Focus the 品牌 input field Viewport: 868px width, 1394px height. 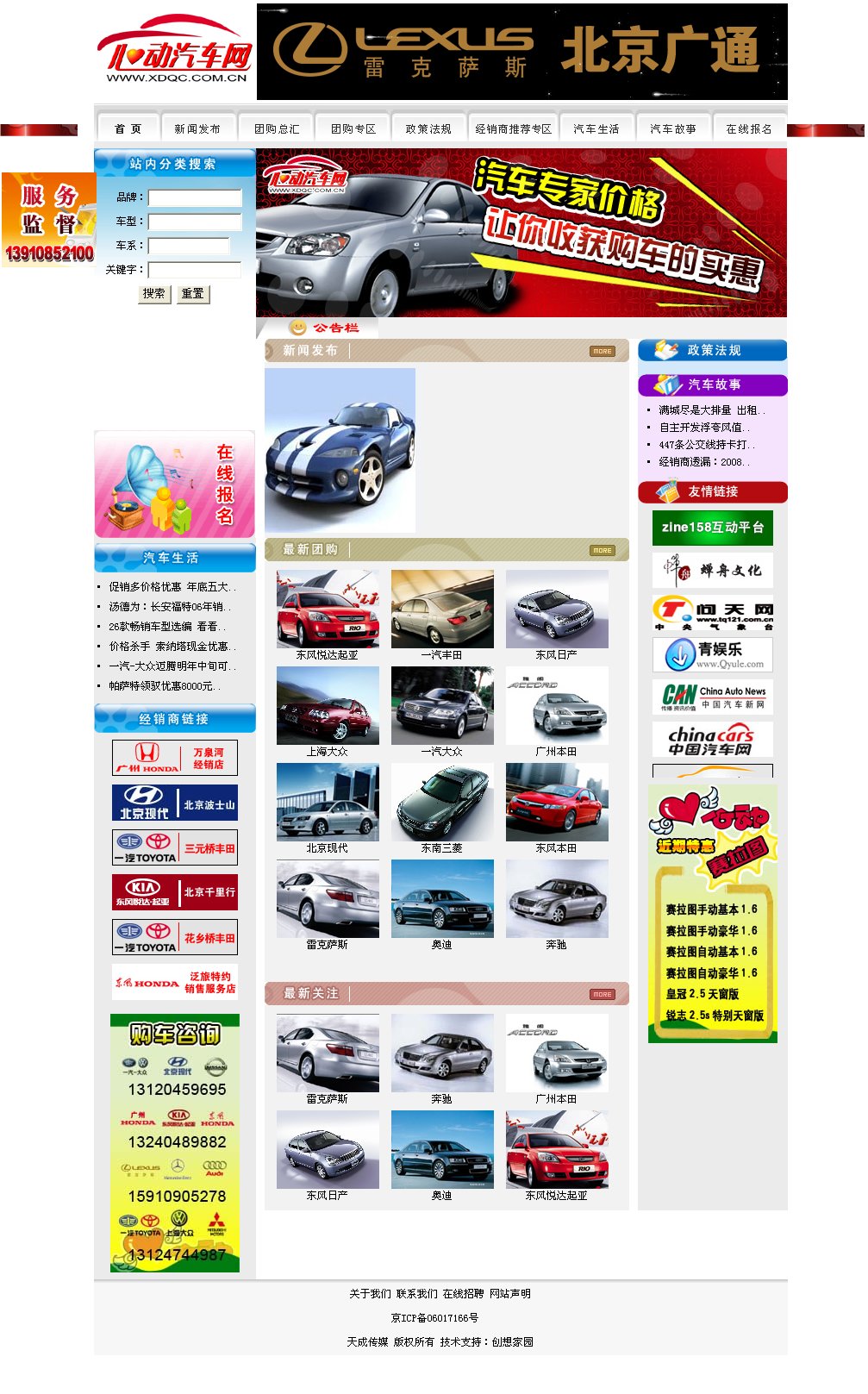[x=195, y=197]
